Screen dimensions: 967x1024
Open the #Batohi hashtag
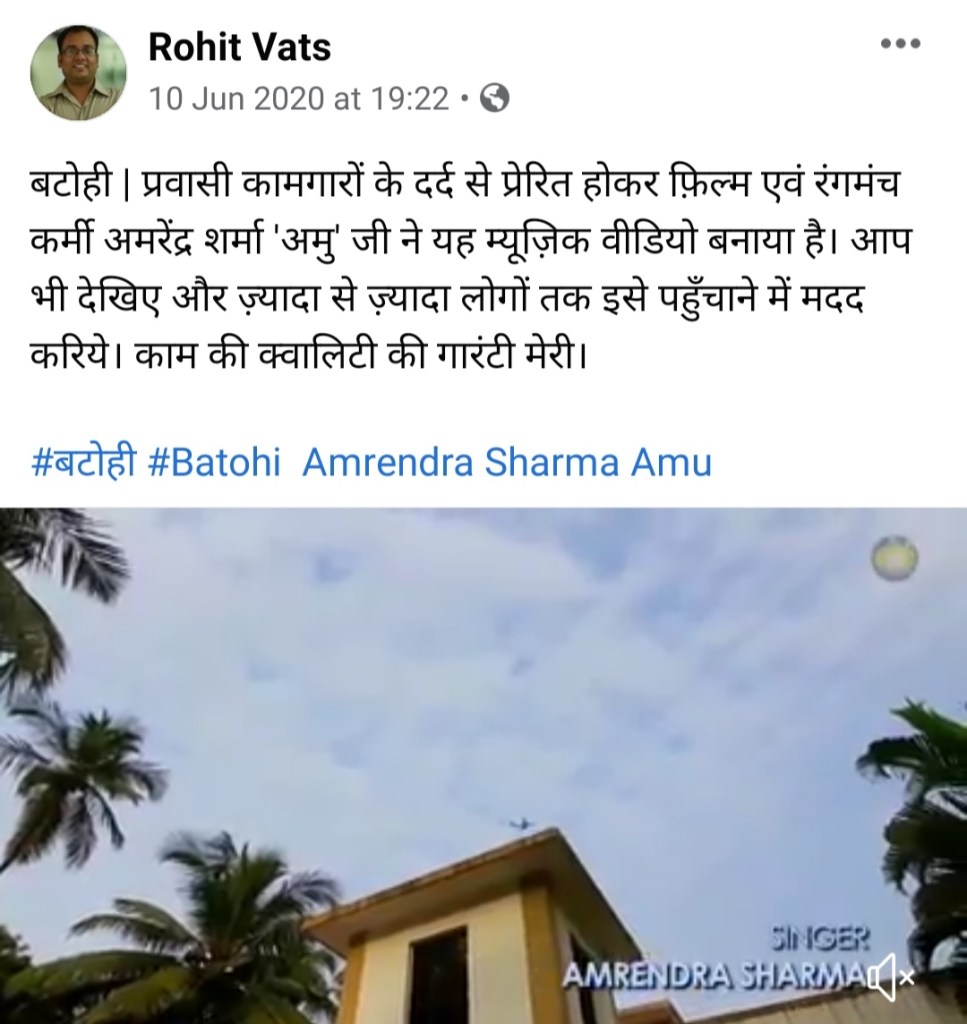(x=213, y=463)
